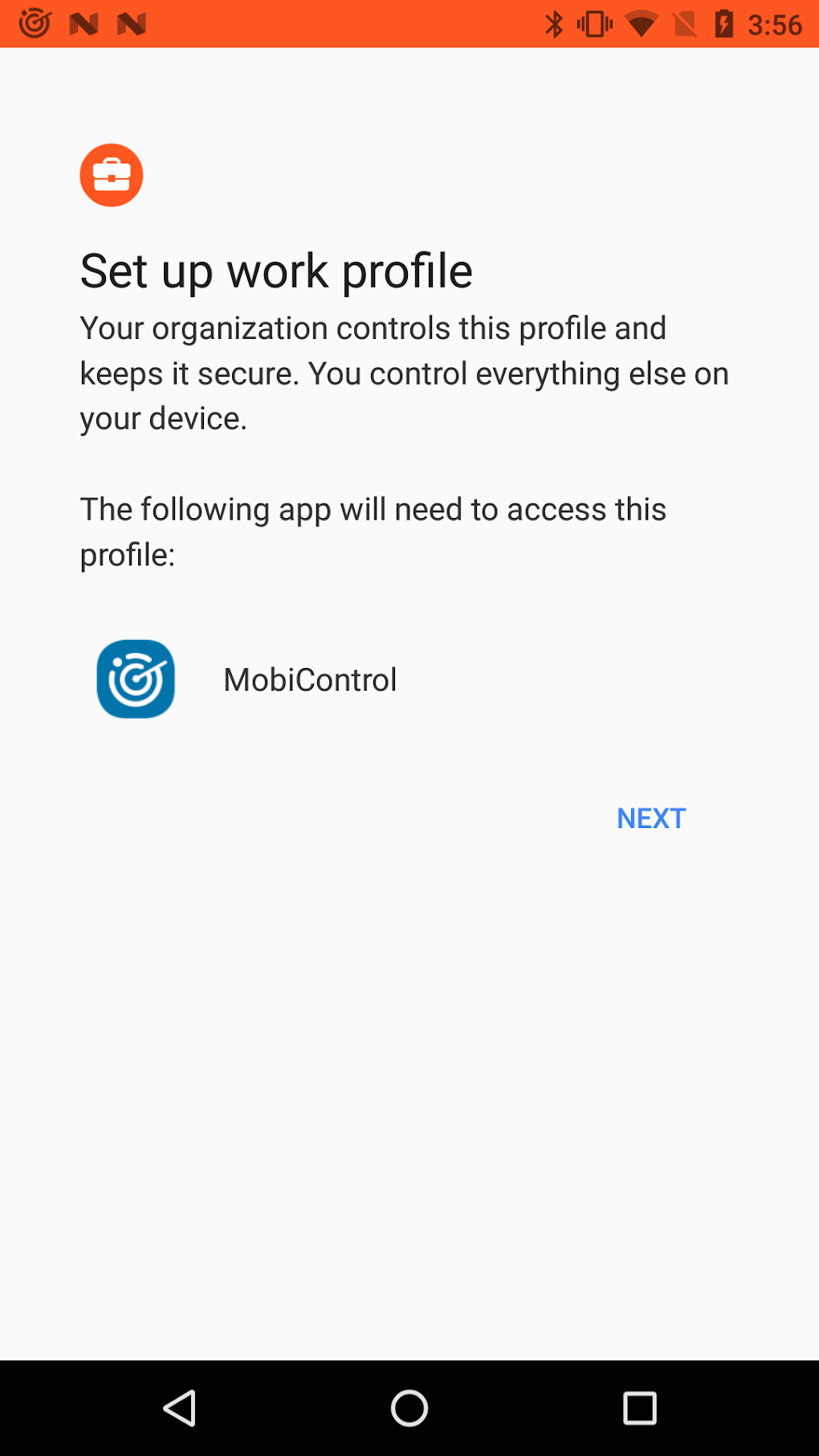Click the profile access explanation text
Screen dimensions: 819x1456
(373, 531)
